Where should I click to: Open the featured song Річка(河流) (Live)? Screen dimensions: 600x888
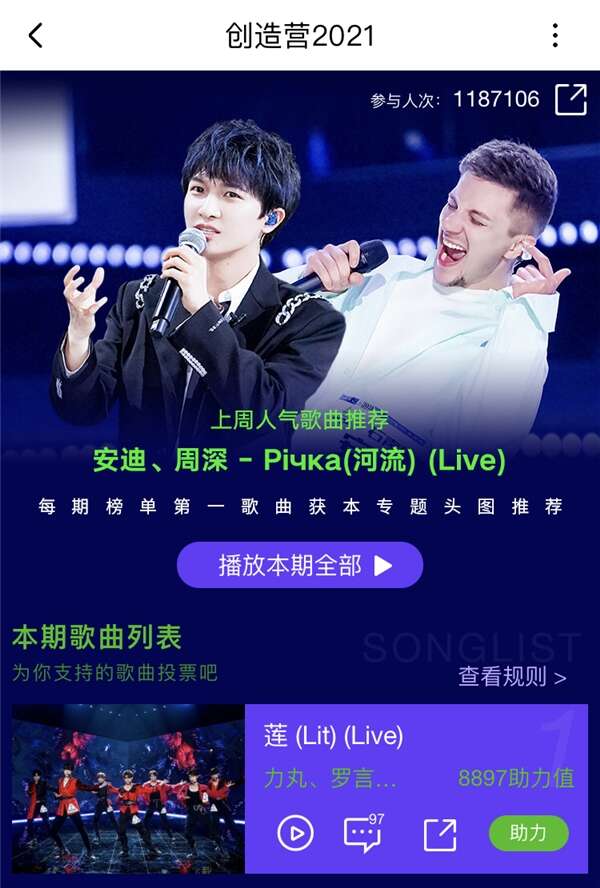tap(299, 461)
